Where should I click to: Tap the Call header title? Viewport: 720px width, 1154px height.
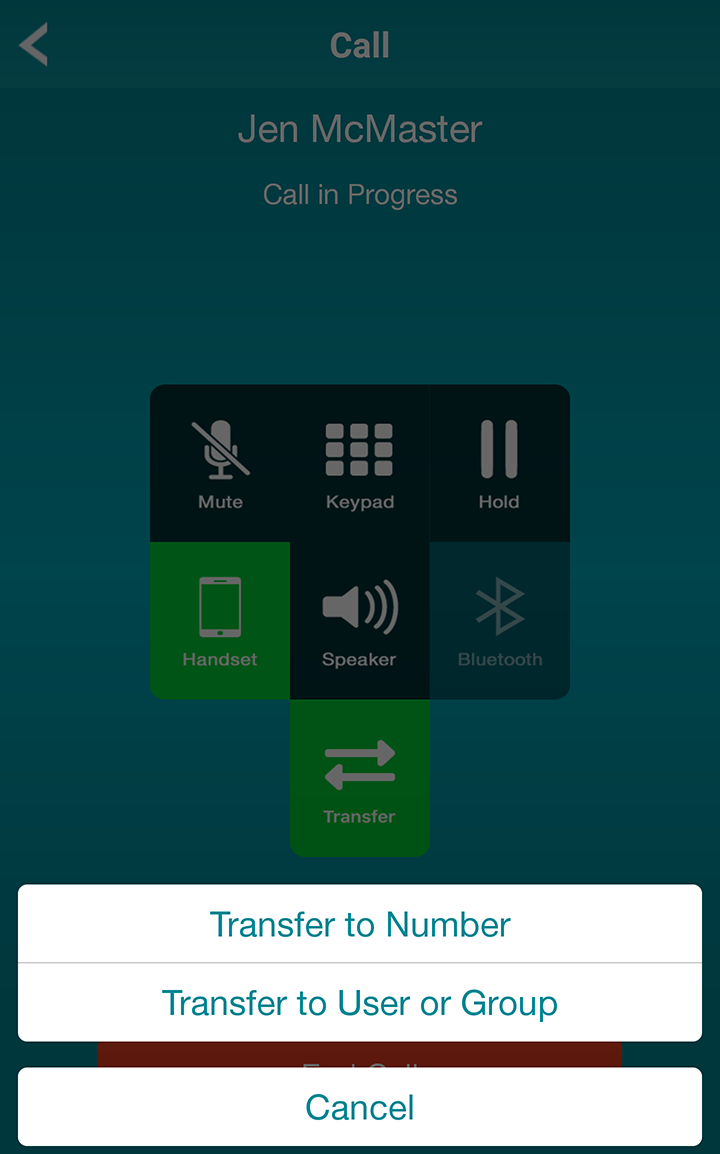(360, 44)
